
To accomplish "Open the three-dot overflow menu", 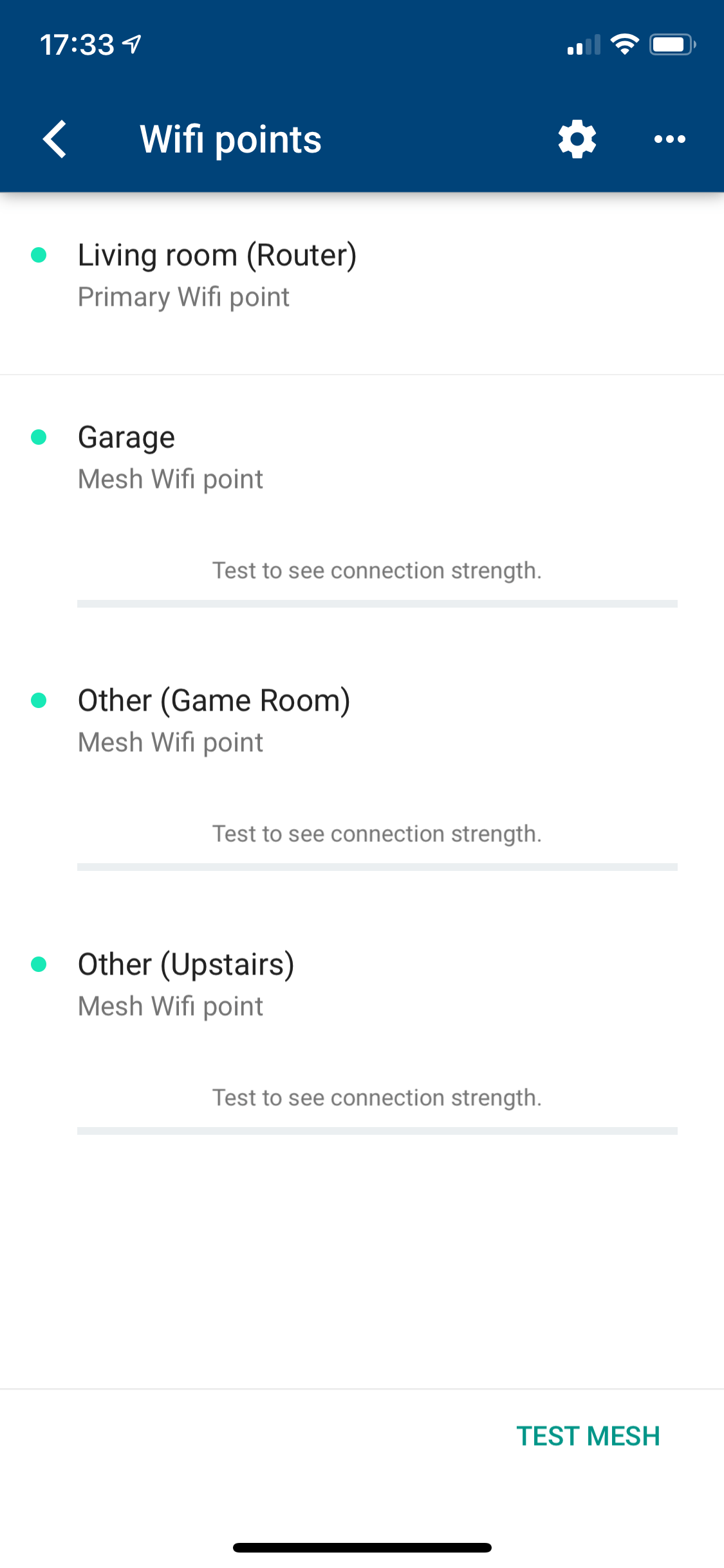I will point(669,139).
